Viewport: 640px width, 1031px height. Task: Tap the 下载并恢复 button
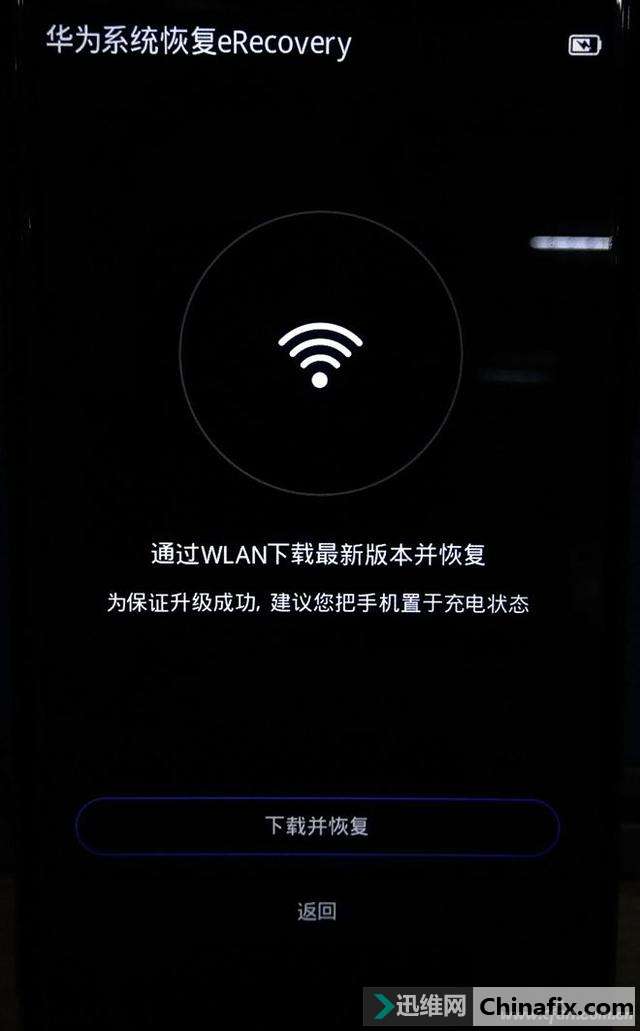tap(317, 827)
